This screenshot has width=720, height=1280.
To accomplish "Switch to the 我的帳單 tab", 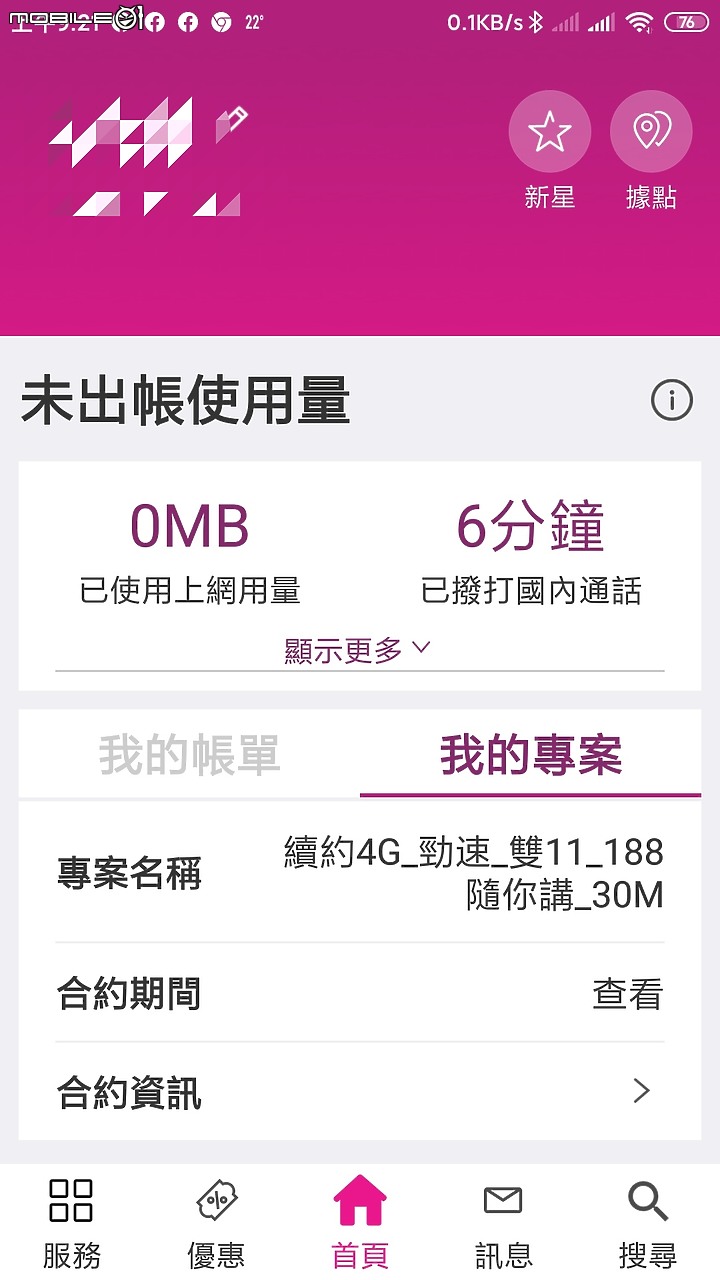I will click(189, 755).
